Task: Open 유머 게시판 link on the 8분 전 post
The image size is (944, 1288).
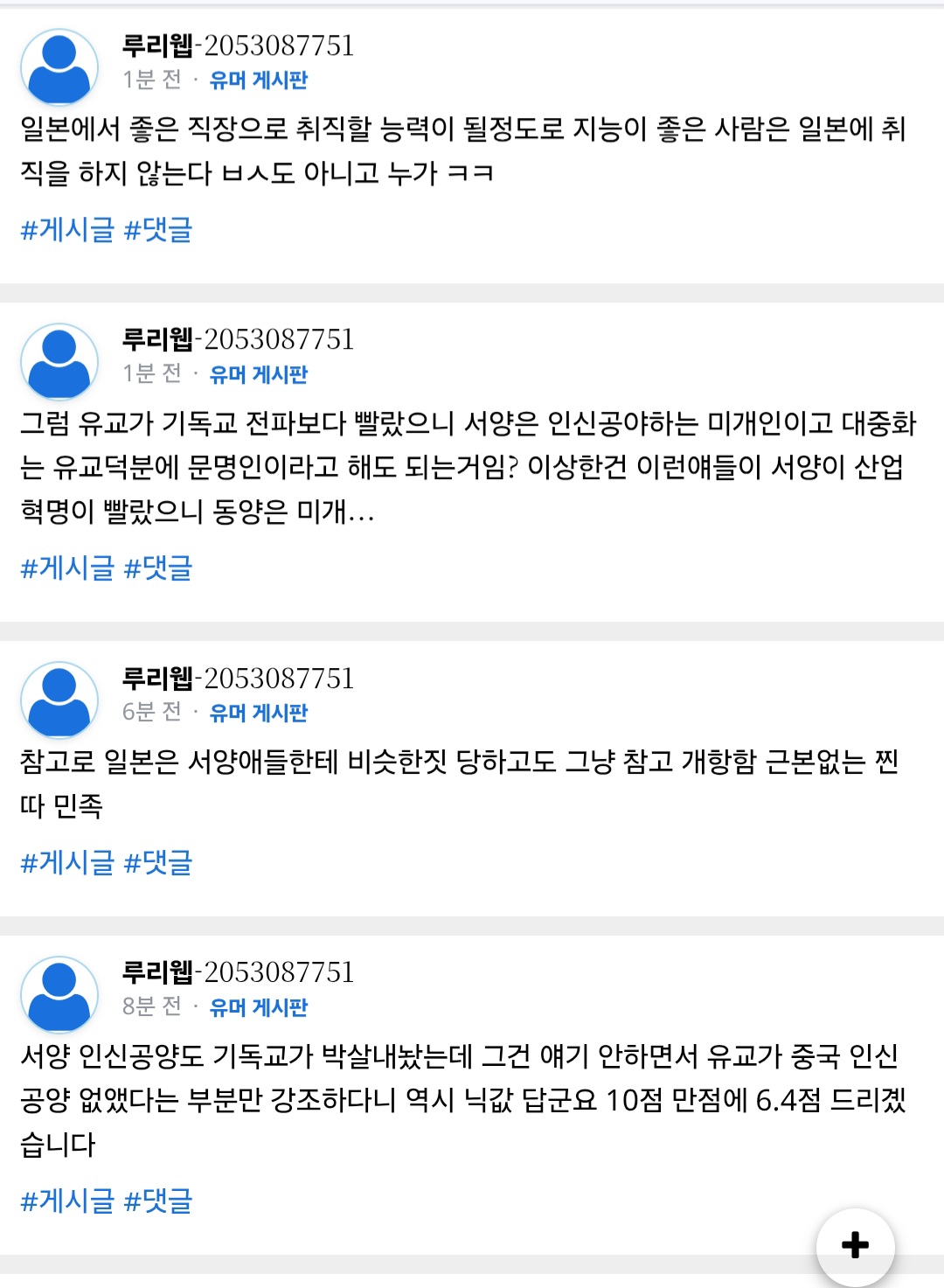Action: click(x=259, y=1007)
